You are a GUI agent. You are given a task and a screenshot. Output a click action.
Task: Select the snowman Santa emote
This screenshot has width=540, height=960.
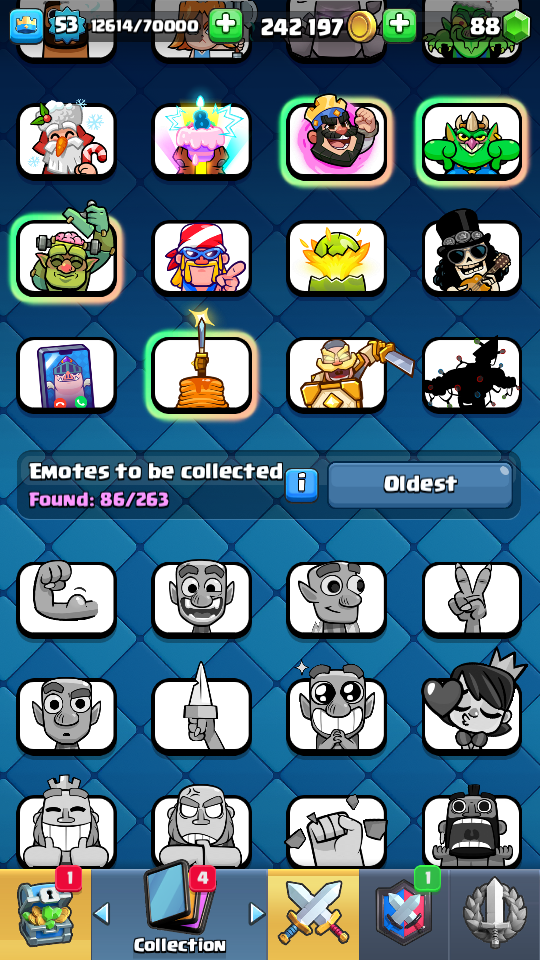[66, 141]
